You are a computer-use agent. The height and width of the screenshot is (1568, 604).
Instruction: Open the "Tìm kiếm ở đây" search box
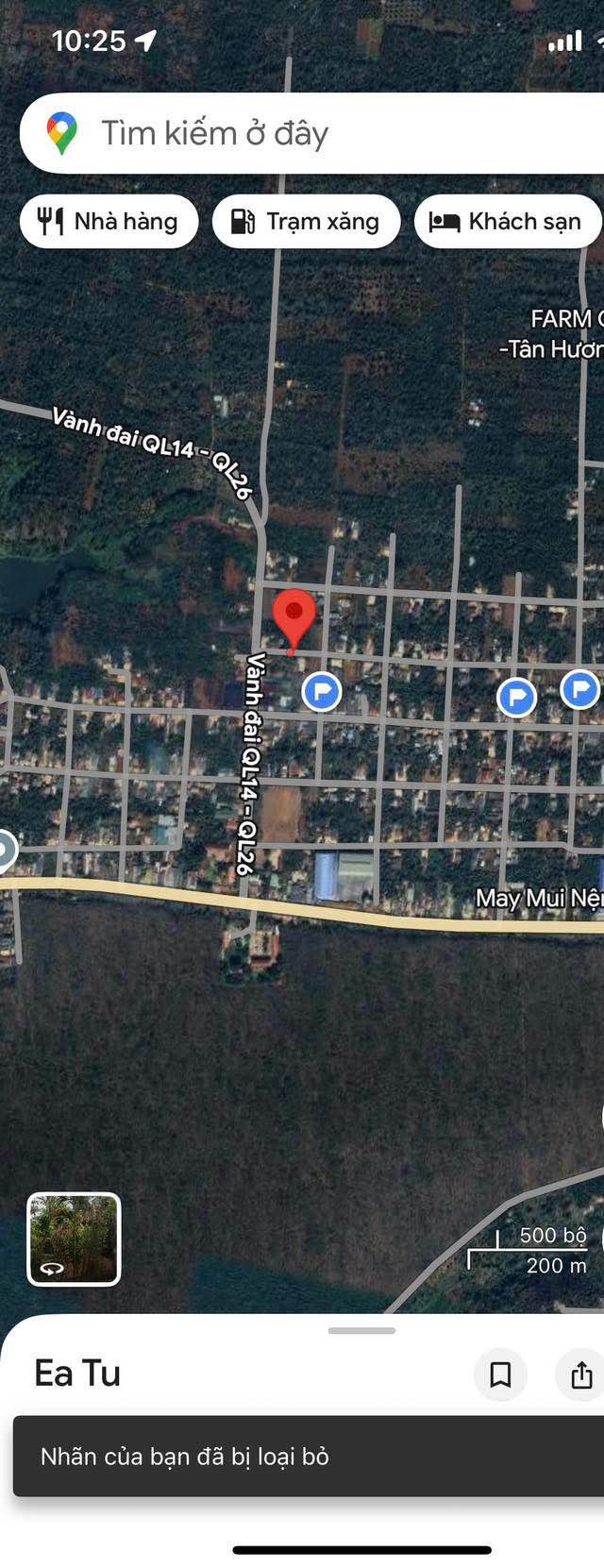pyautogui.click(x=311, y=133)
